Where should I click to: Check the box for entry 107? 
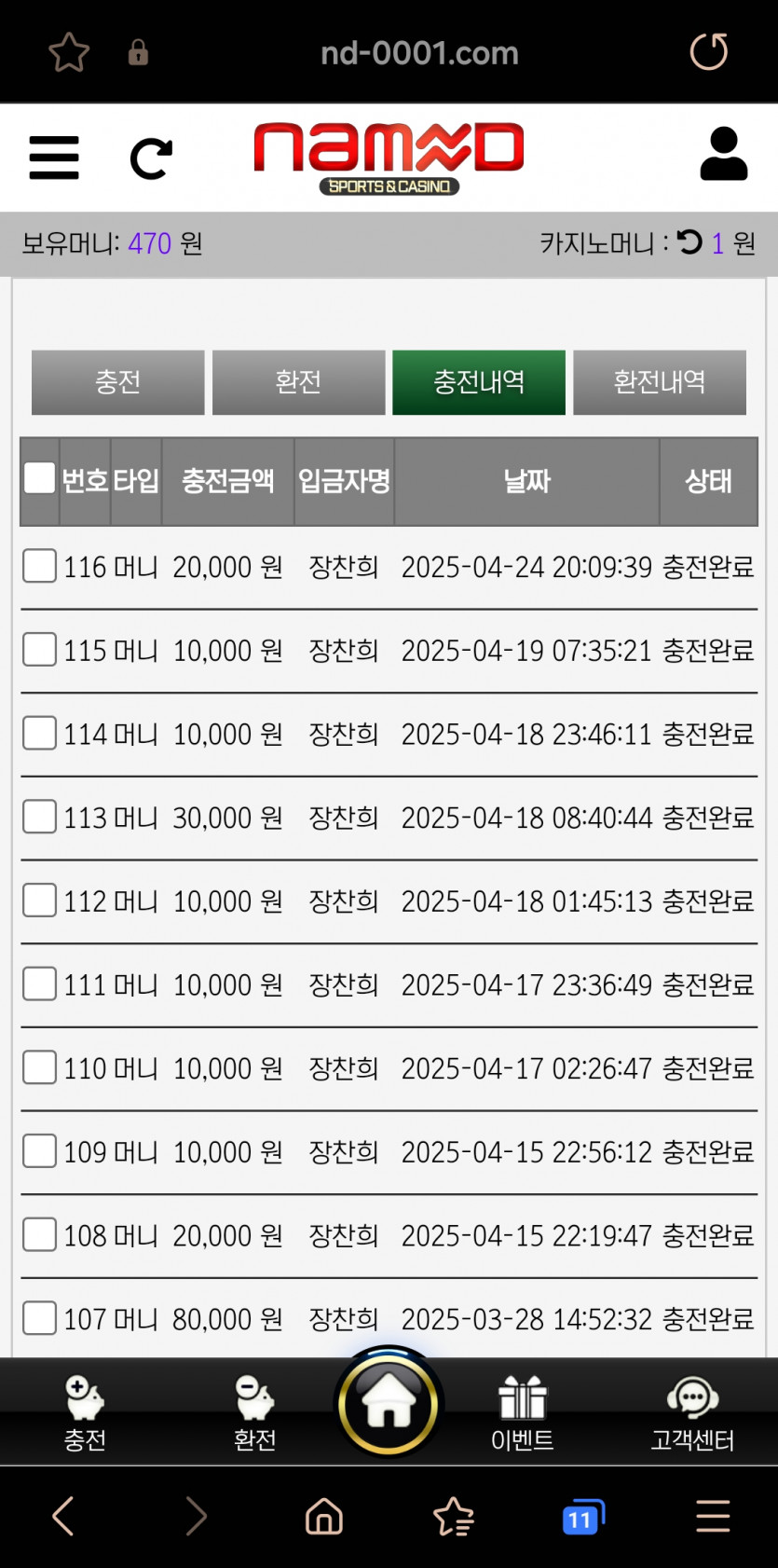pos(39,1318)
